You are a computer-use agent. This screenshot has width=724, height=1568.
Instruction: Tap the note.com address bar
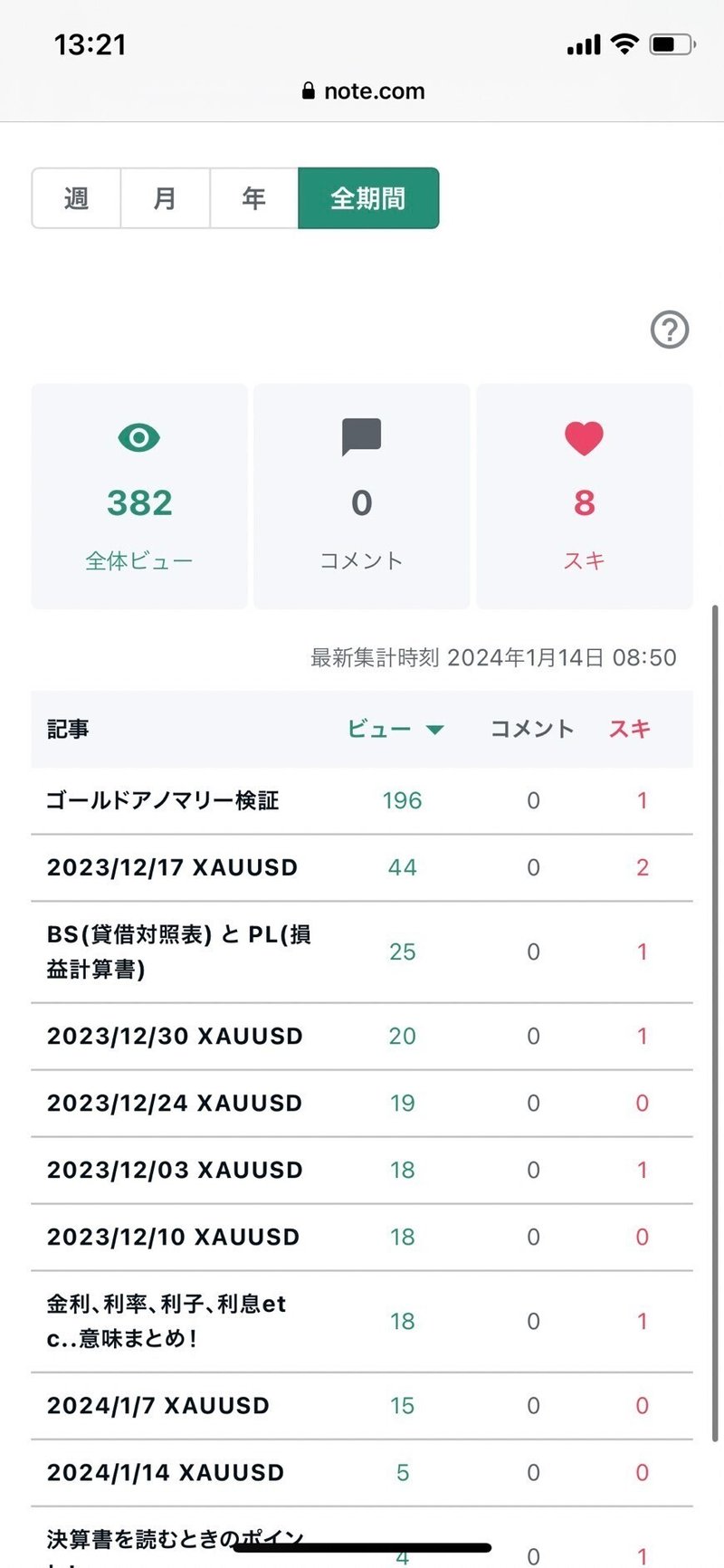[x=363, y=91]
